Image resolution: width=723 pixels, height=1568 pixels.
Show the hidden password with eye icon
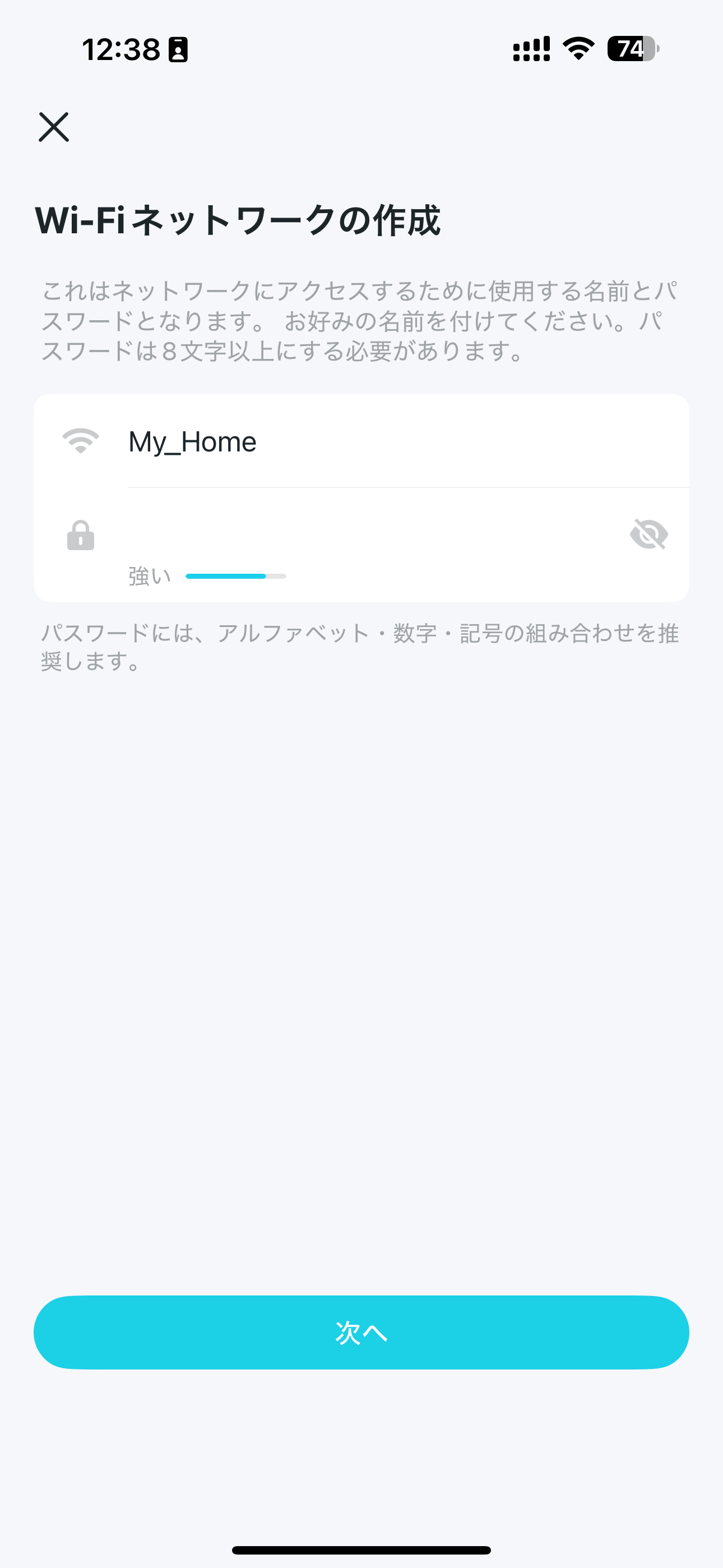click(x=649, y=534)
